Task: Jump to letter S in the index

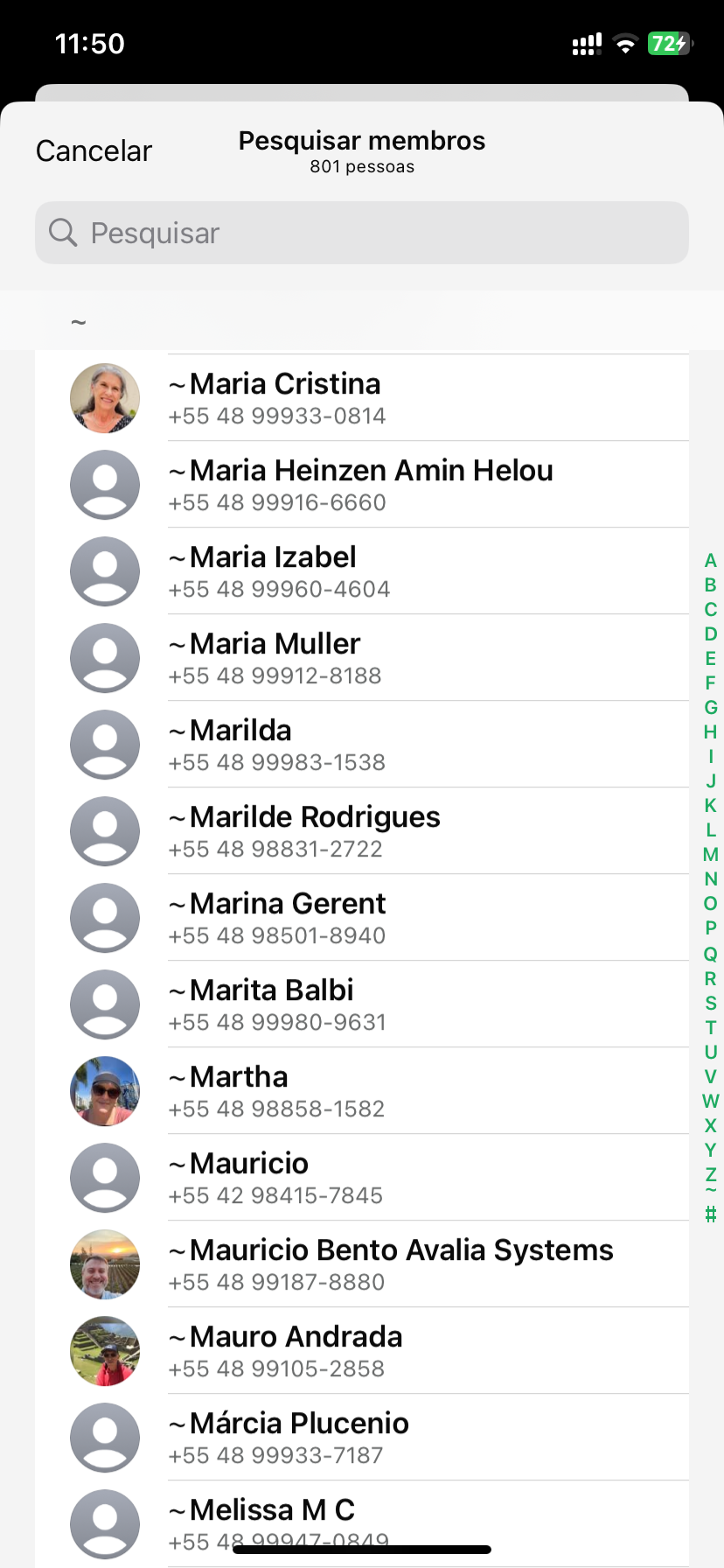Action: coord(710,1004)
